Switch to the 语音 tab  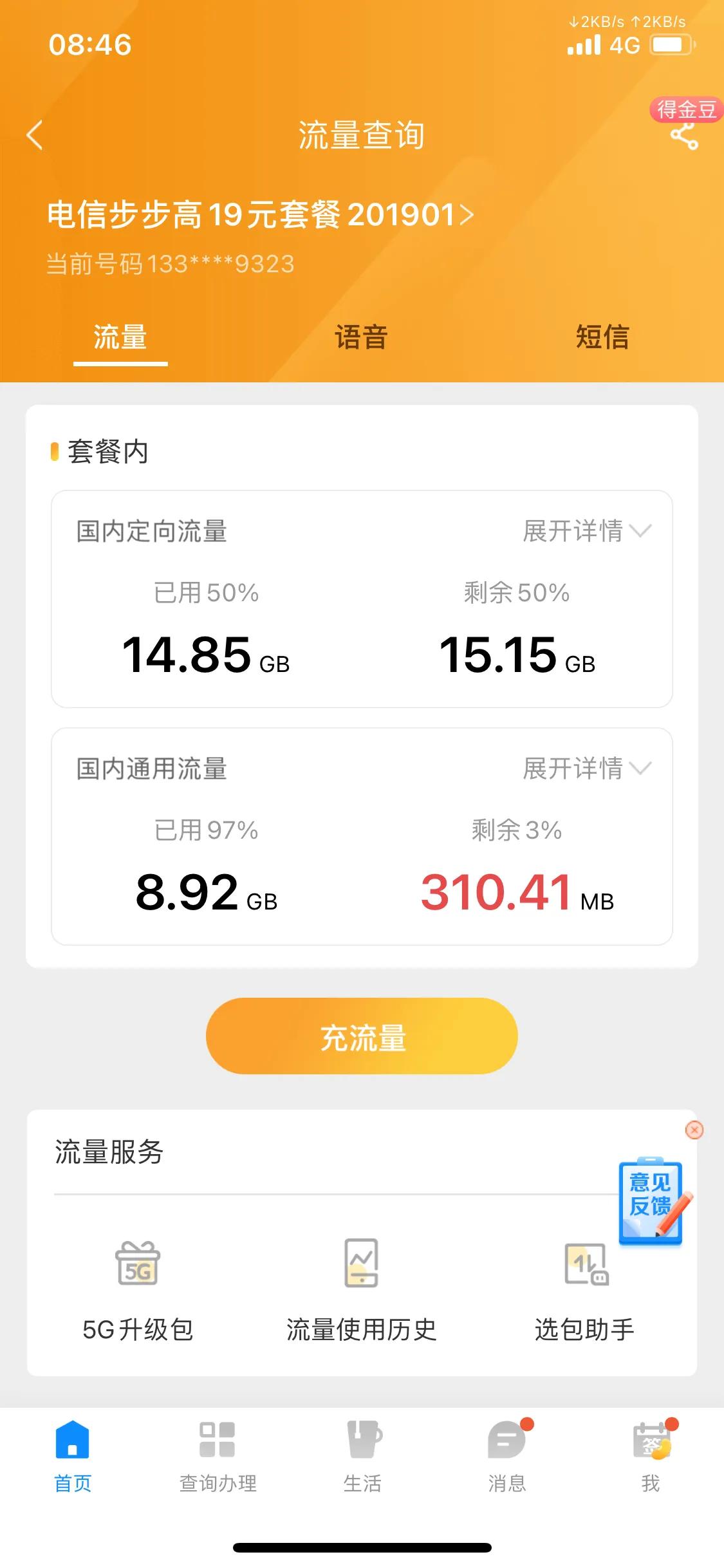pyautogui.click(x=361, y=337)
